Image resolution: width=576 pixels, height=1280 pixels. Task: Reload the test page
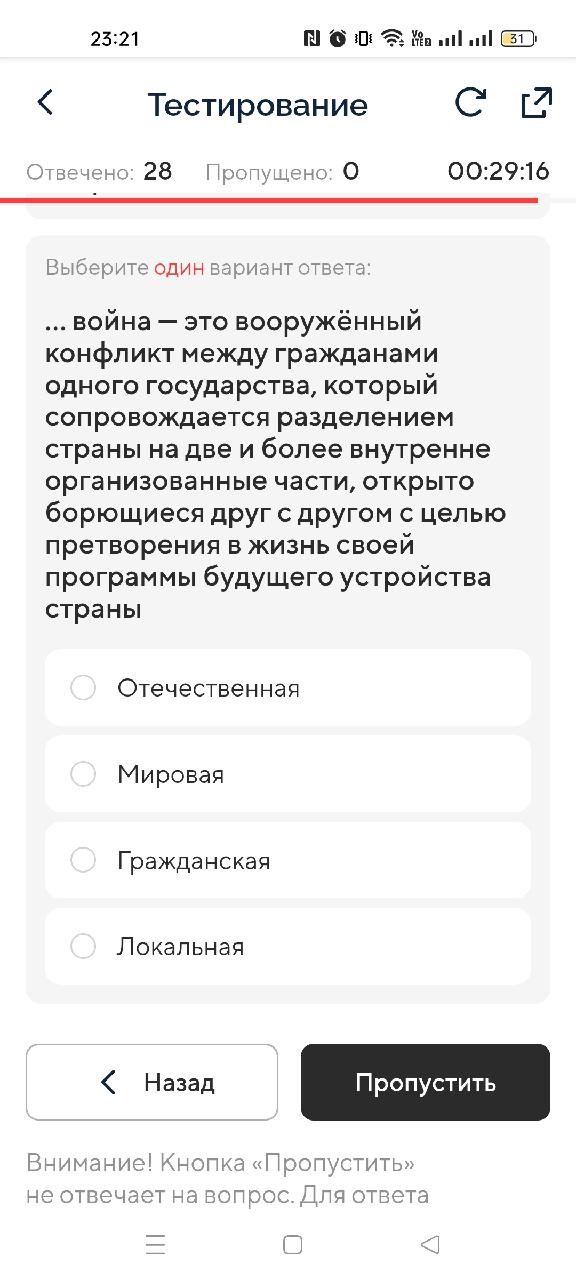pyautogui.click(x=470, y=103)
